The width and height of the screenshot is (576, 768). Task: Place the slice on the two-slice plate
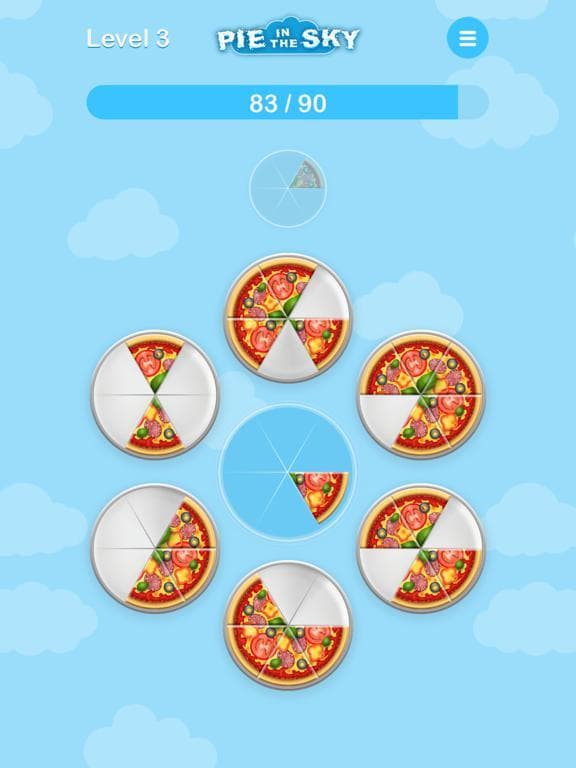pyautogui.click(x=154, y=394)
